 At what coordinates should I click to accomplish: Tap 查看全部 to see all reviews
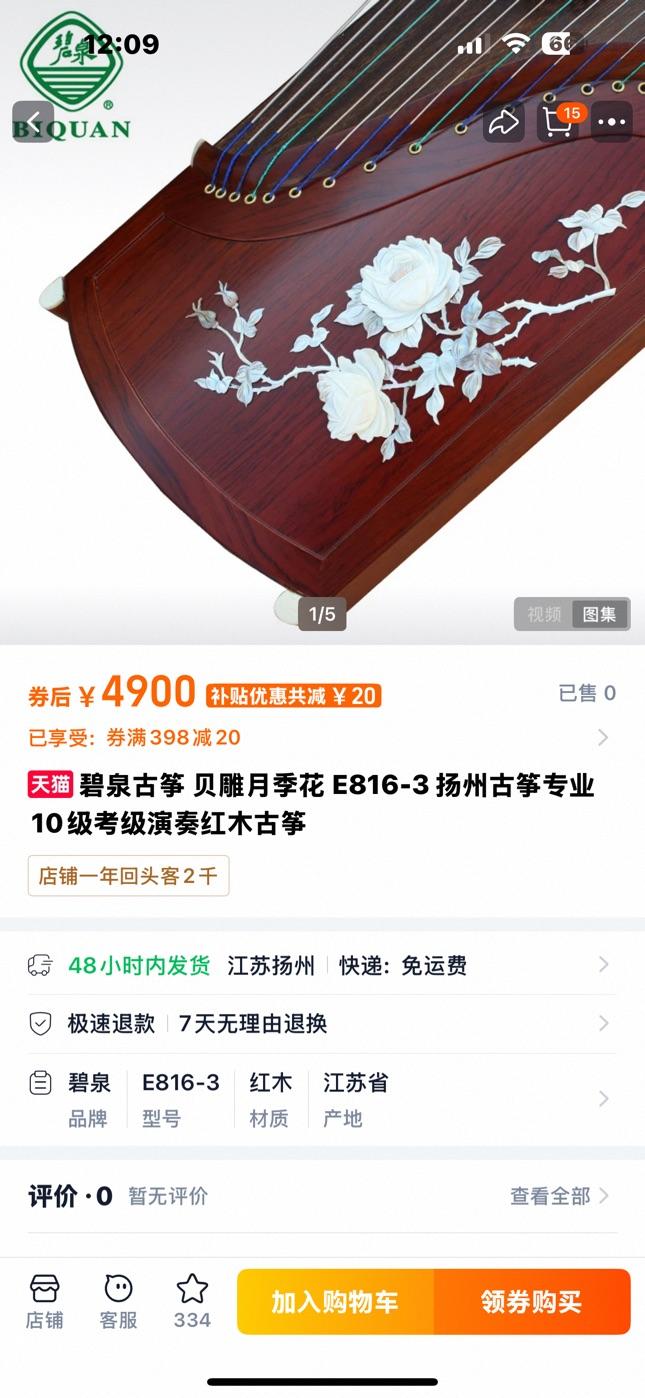[x=559, y=1196]
